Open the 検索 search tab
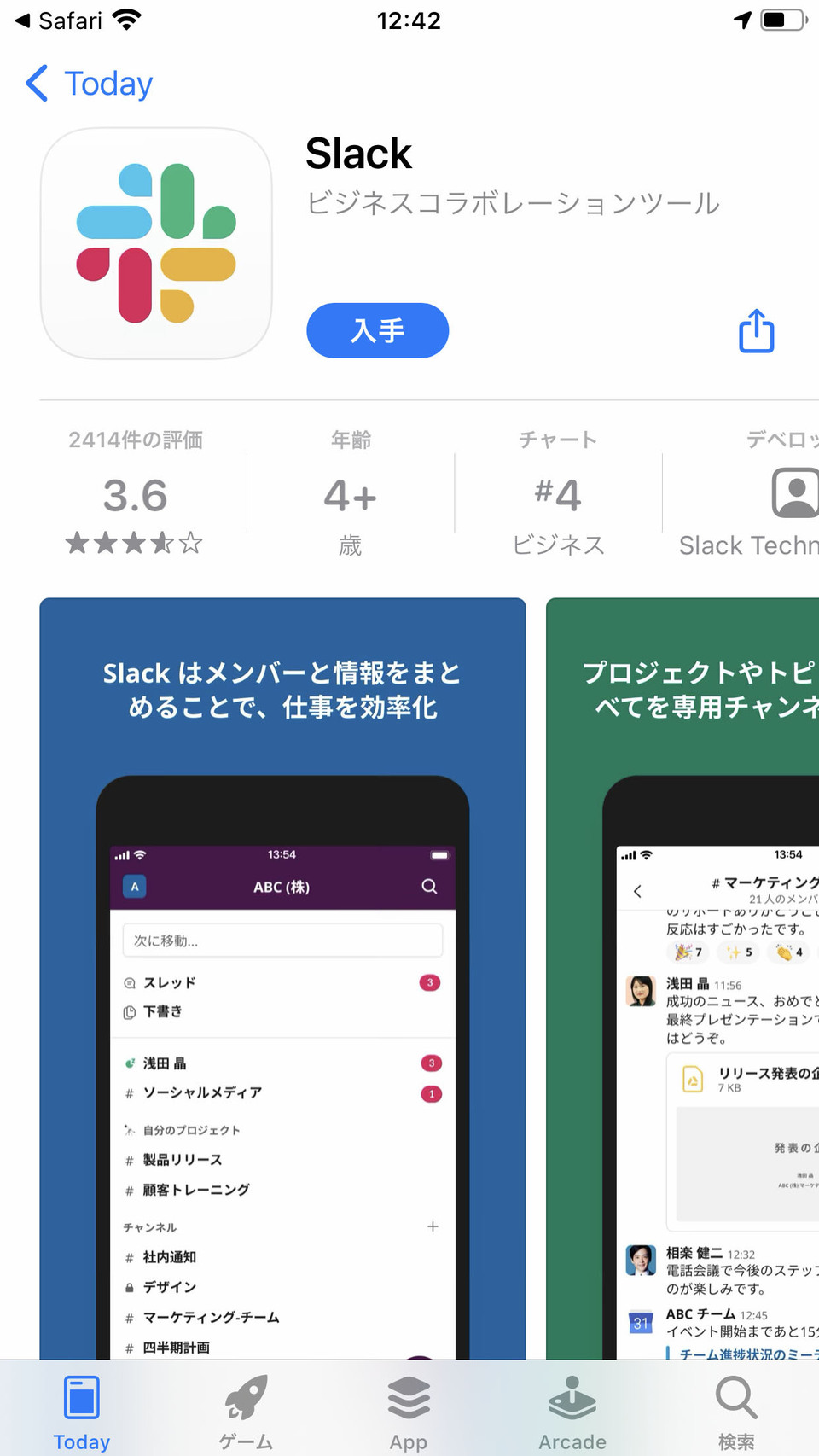 coord(736,1412)
